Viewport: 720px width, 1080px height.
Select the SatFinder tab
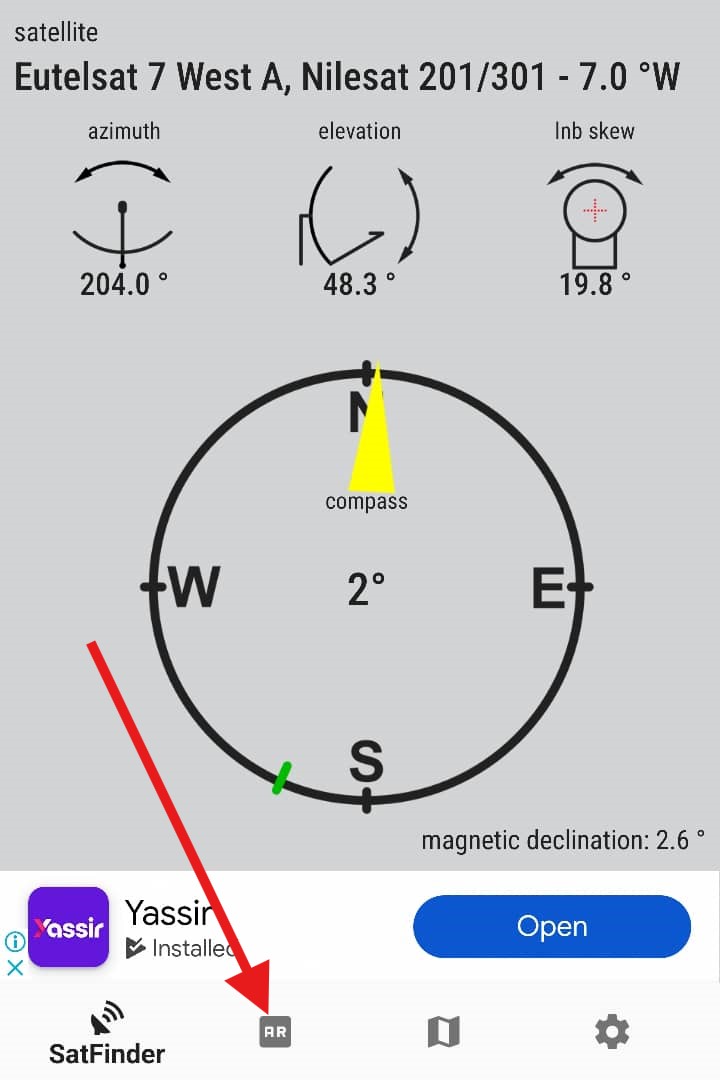tap(107, 1035)
